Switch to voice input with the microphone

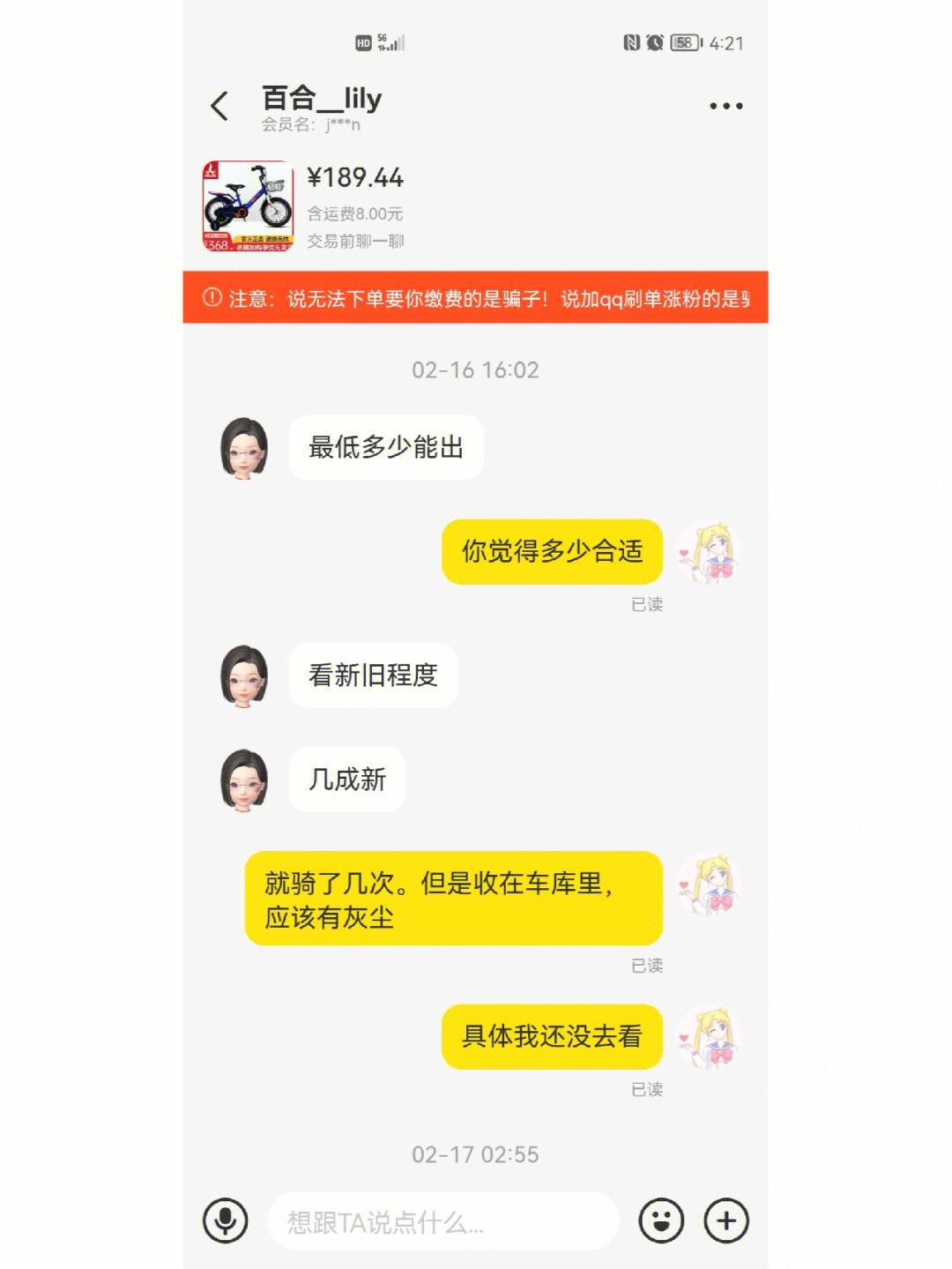coord(225,1221)
